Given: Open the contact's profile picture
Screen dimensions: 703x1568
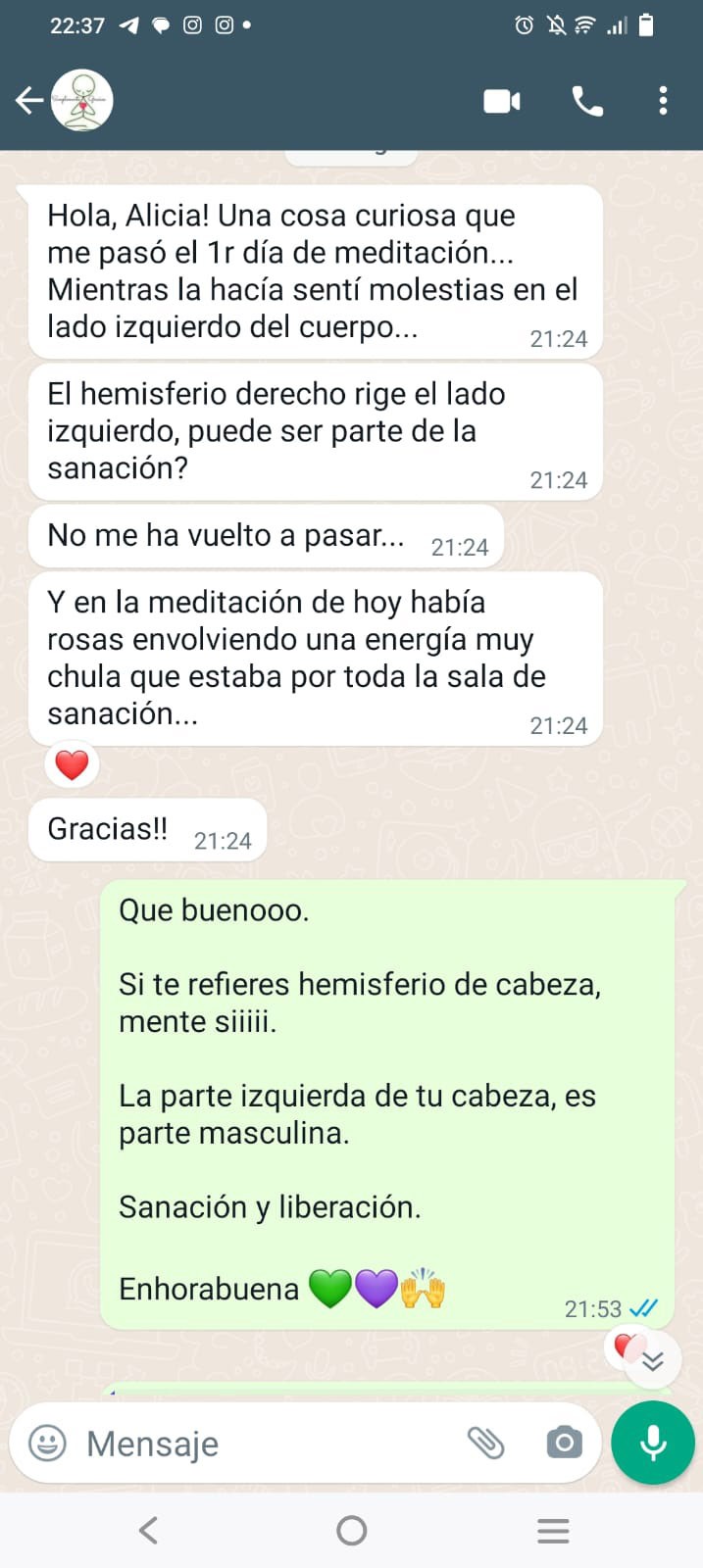Looking at the screenshot, I should 82,100.
